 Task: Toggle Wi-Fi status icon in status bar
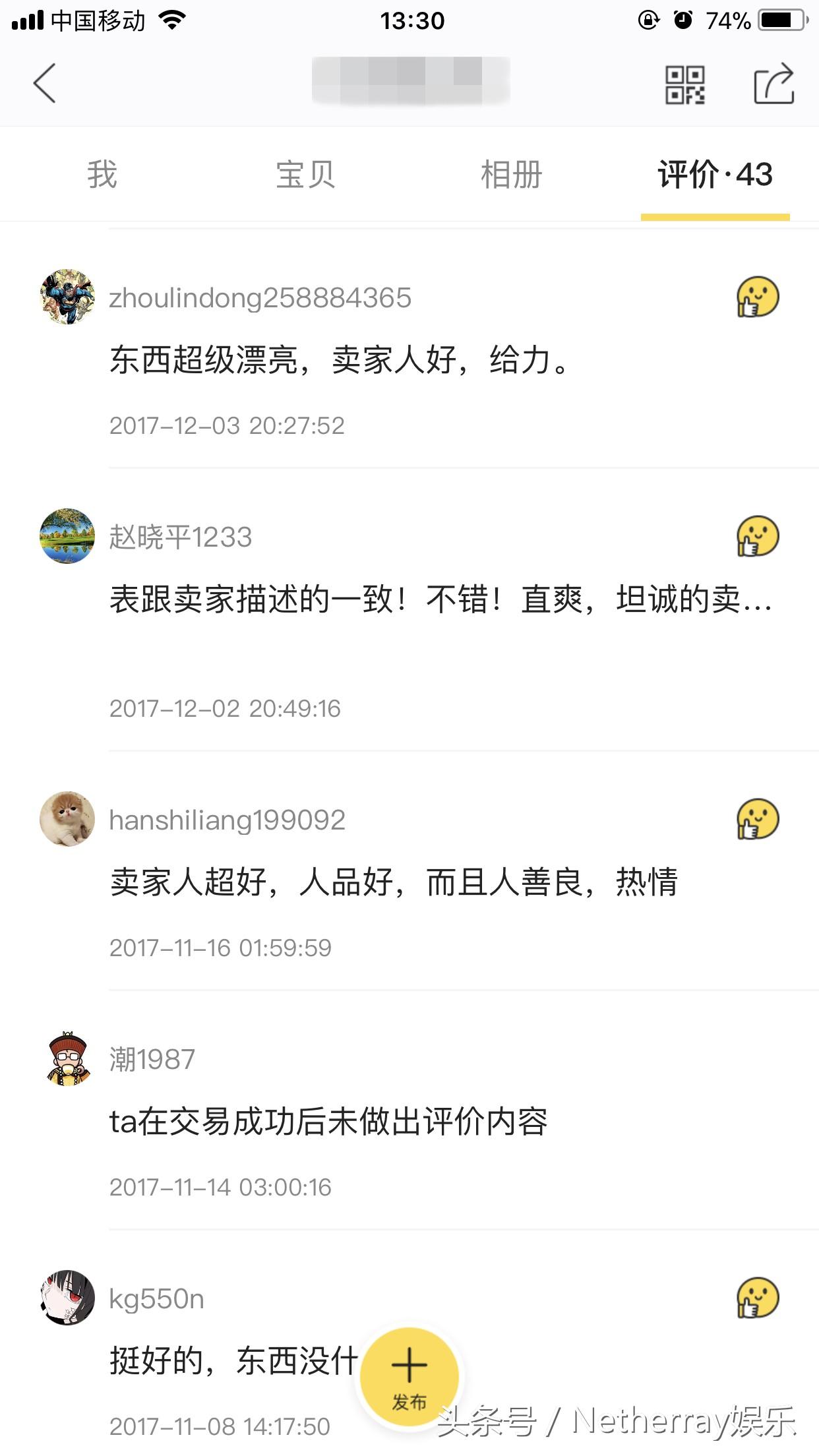click(173, 20)
